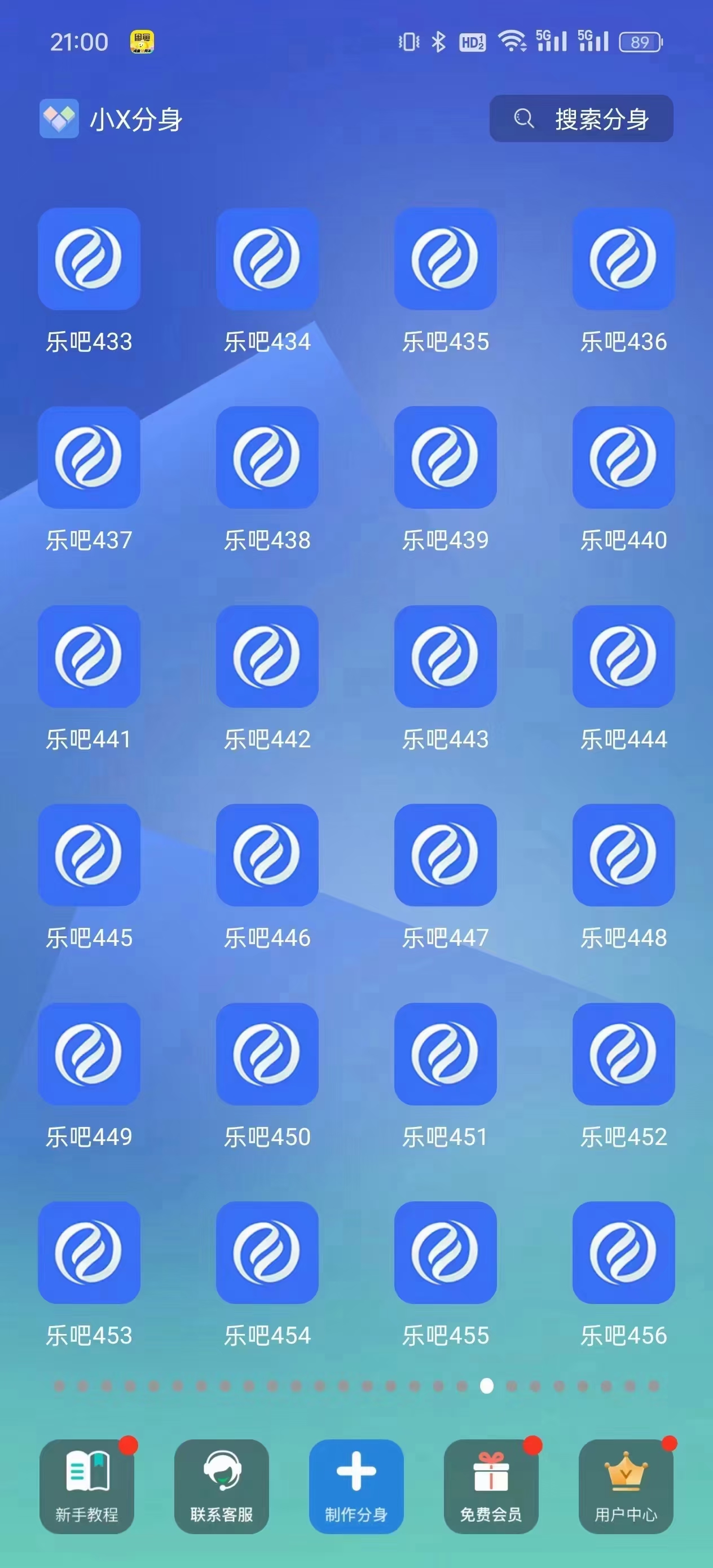Open the 乐吧456 clone app
Viewport: 713px width, 1568px height.
coord(623,1252)
